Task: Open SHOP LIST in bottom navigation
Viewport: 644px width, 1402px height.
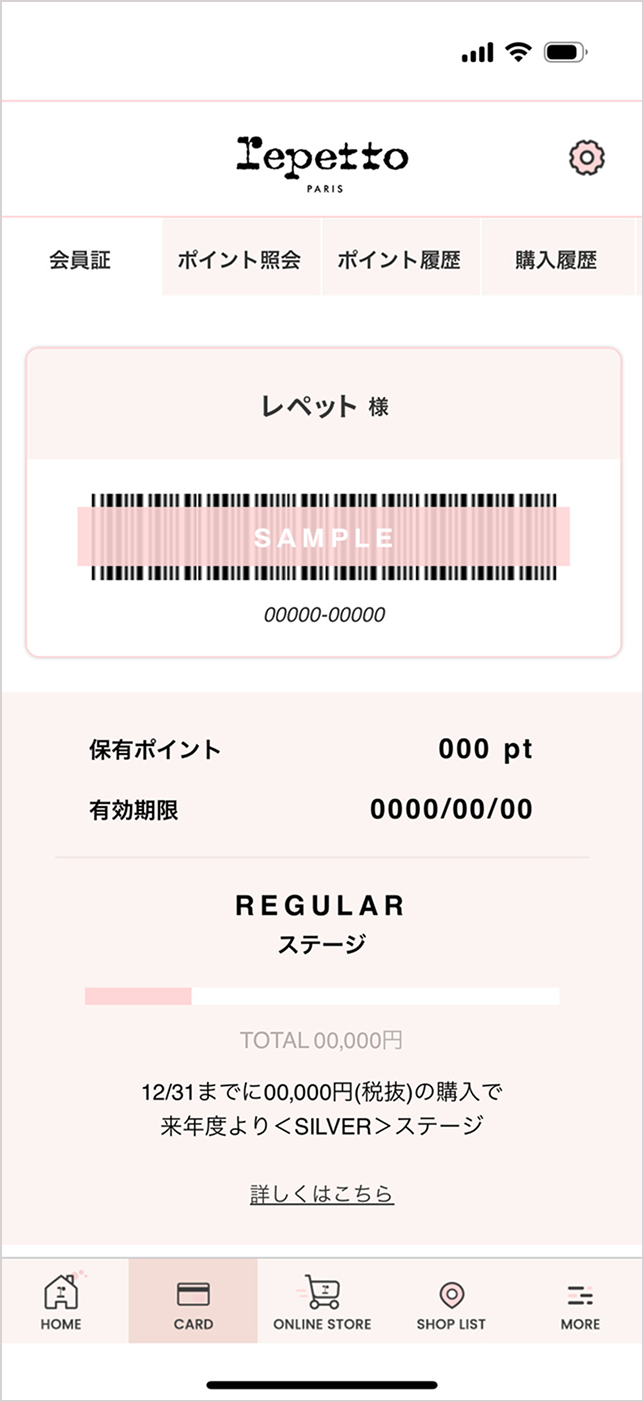Action: point(451,1301)
